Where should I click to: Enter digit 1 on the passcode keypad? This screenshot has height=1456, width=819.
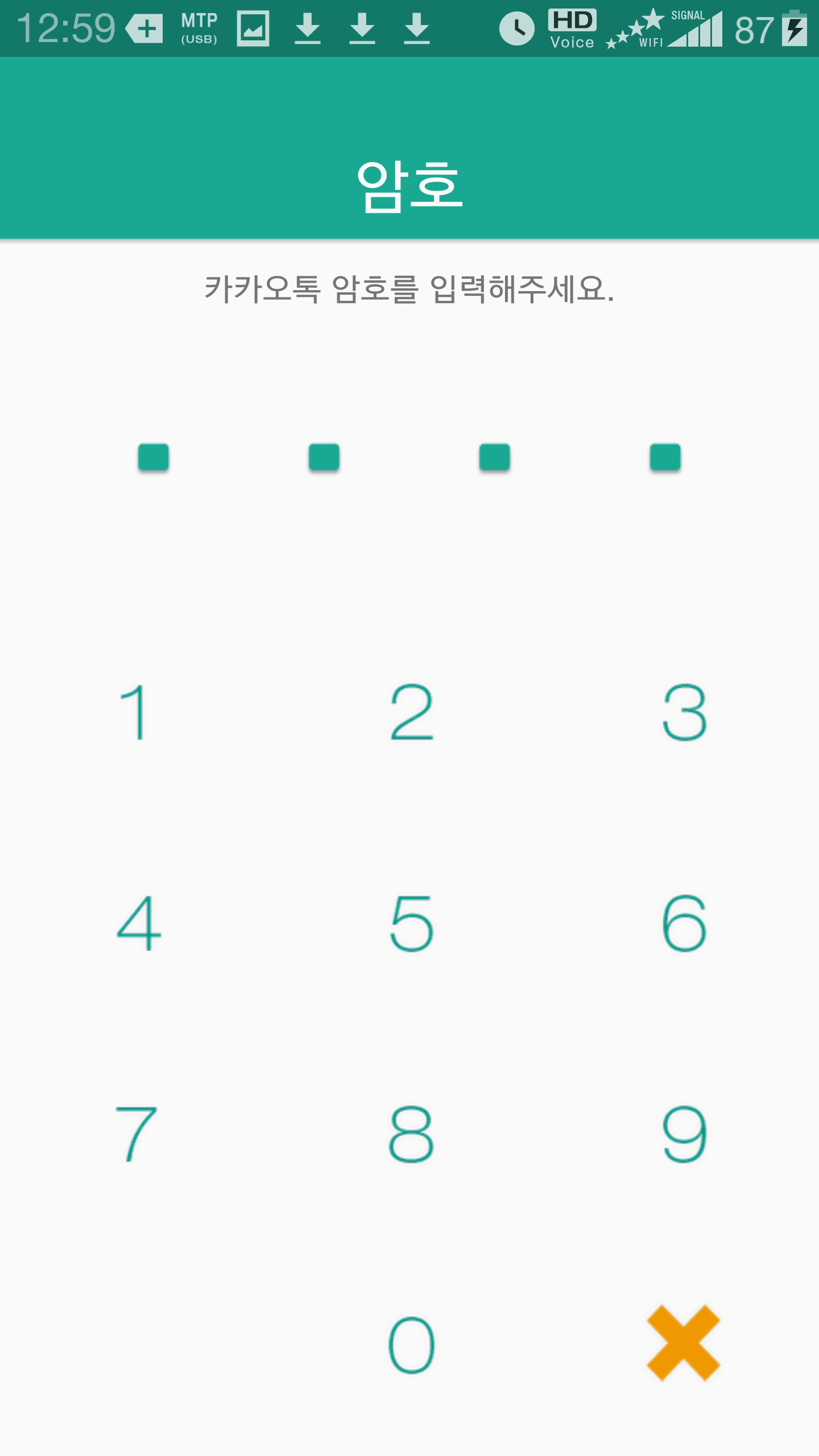click(x=135, y=712)
